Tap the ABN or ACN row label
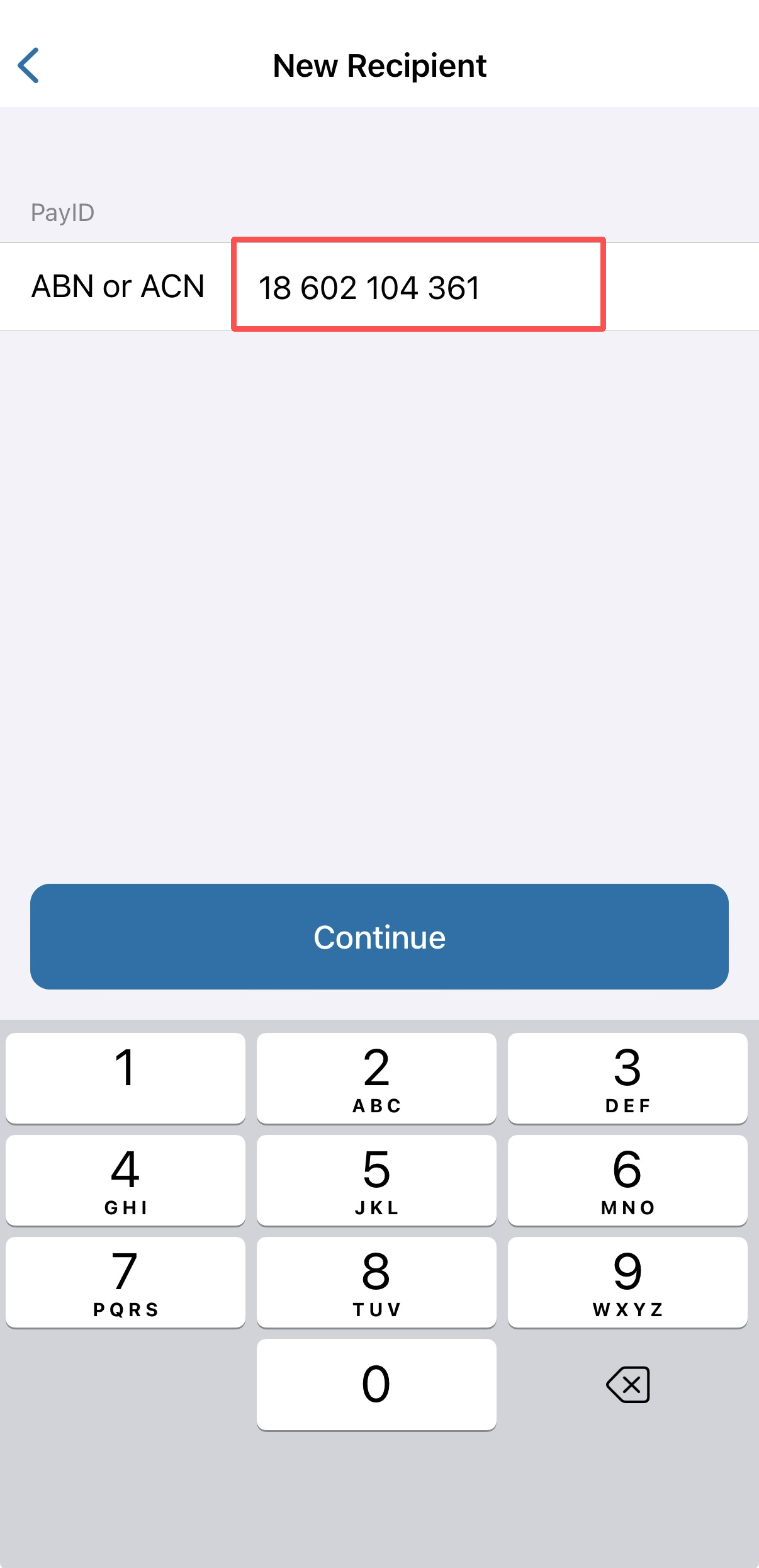The height and width of the screenshot is (1568, 759). [117, 286]
